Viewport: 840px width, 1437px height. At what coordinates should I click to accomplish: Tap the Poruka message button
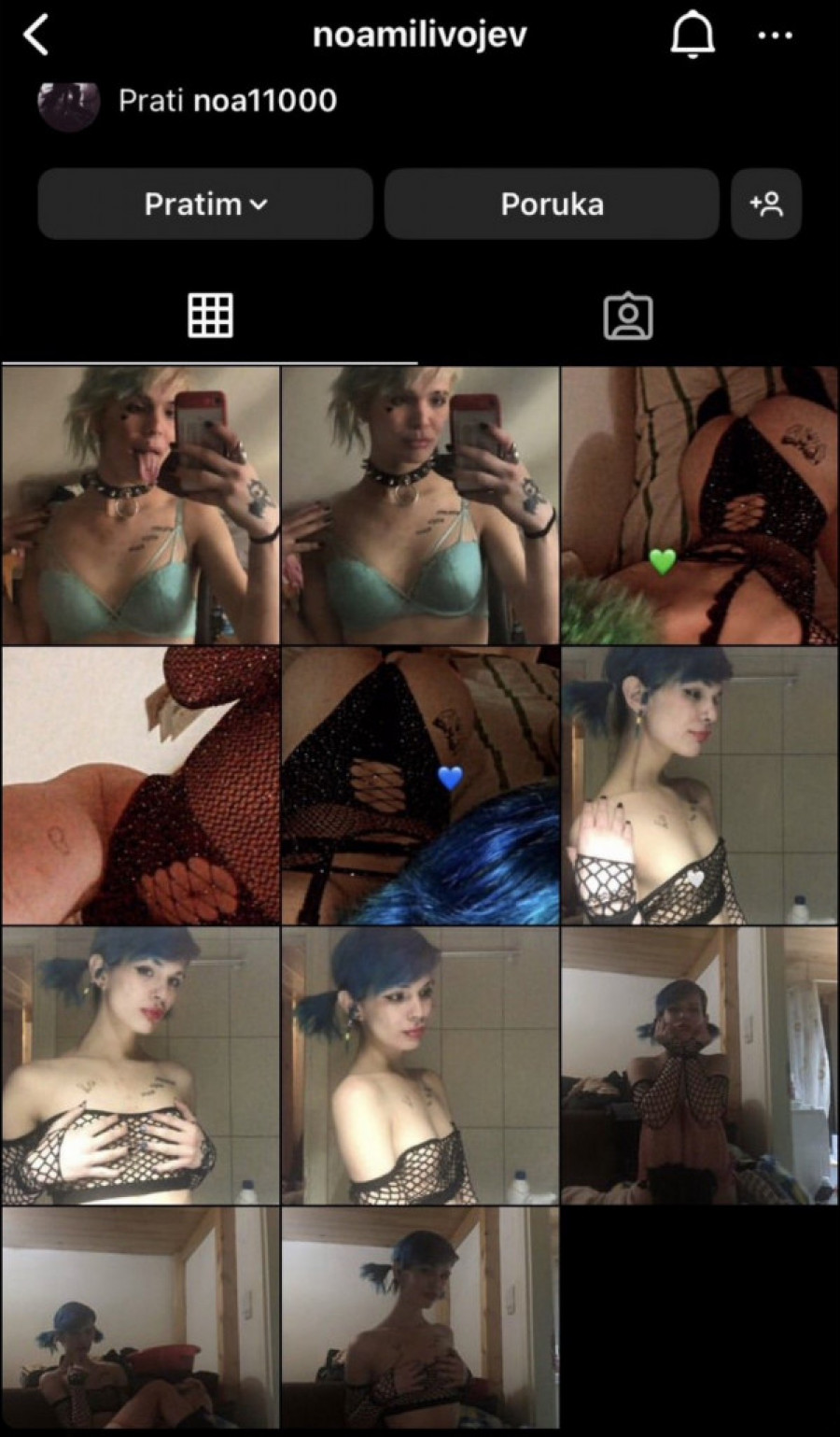pyautogui.click(x=552, y=204)
